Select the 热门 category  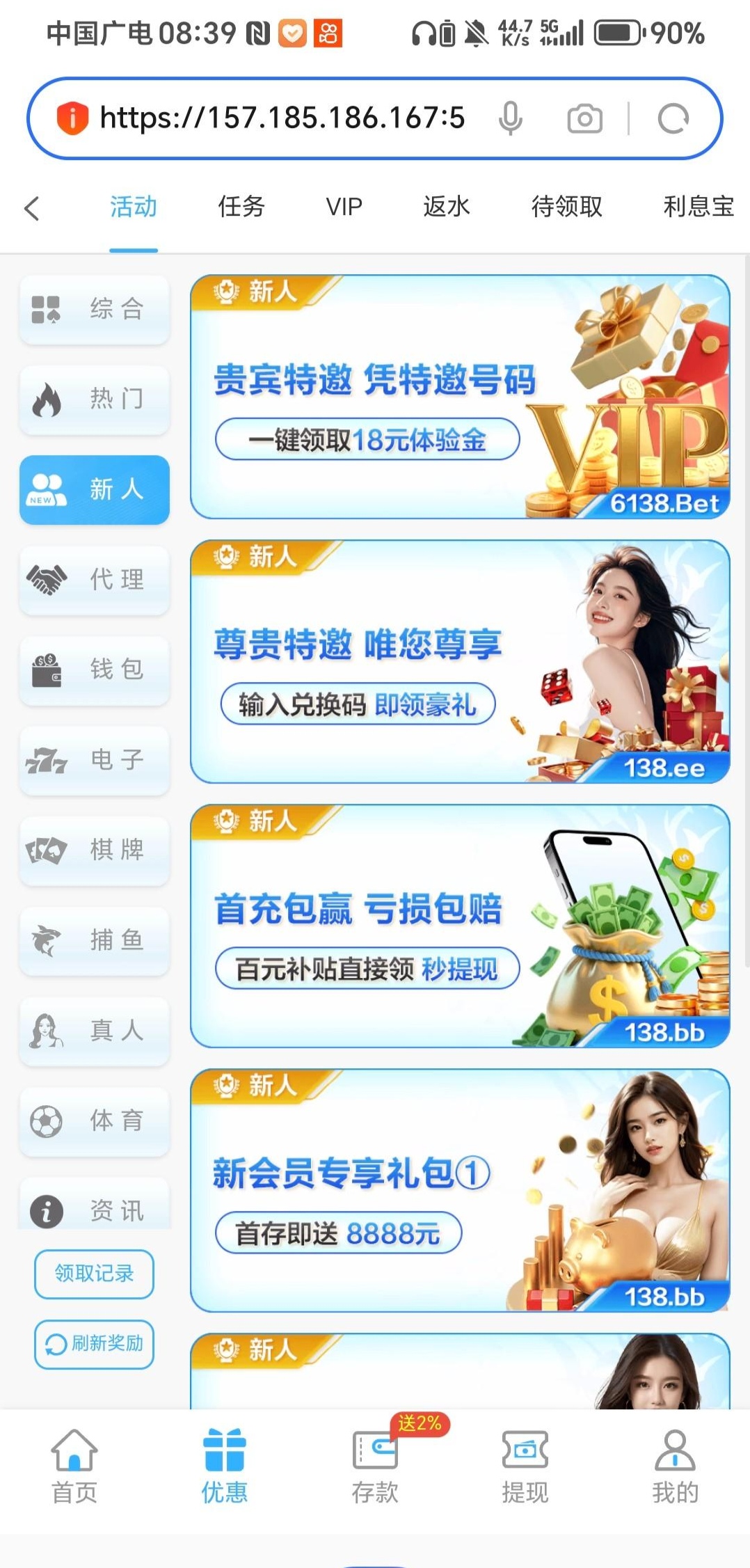(x=95, y=399)
